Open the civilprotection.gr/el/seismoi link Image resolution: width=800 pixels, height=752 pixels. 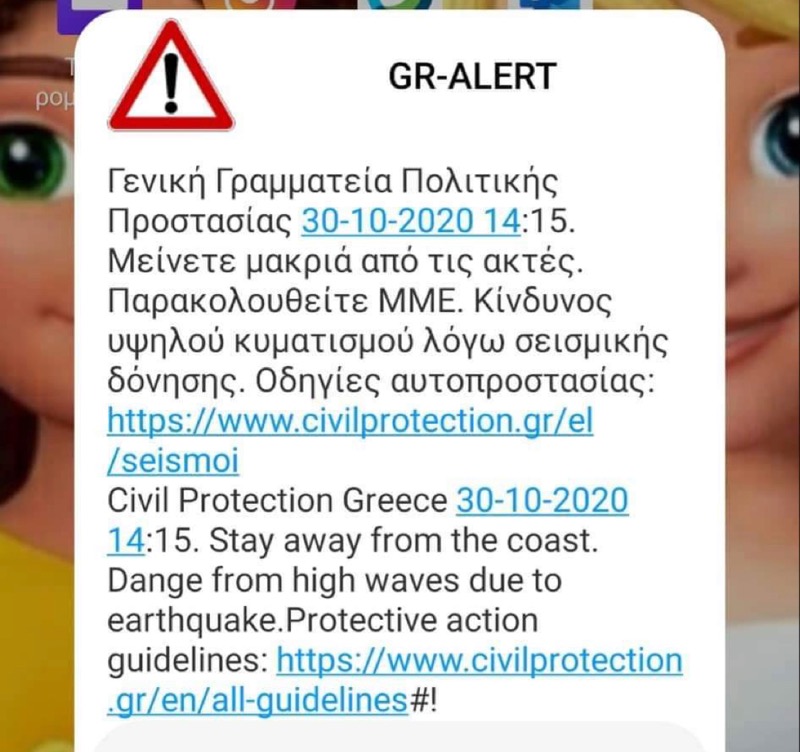349,421
